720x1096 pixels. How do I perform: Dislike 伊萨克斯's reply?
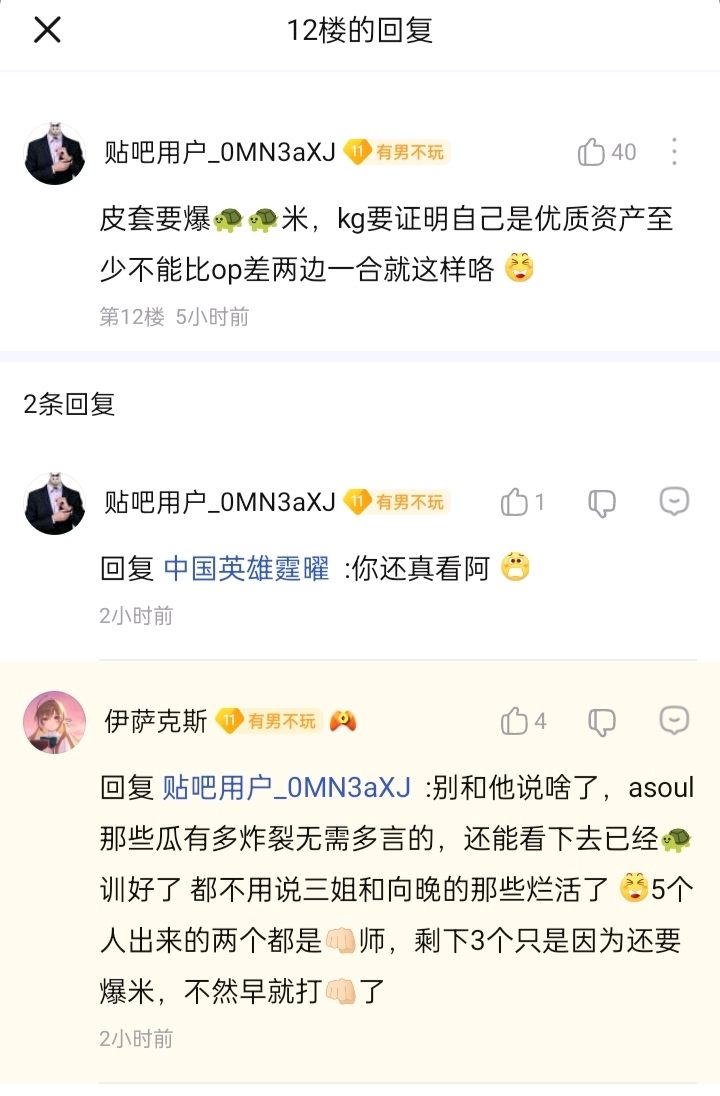click(602, 721)
